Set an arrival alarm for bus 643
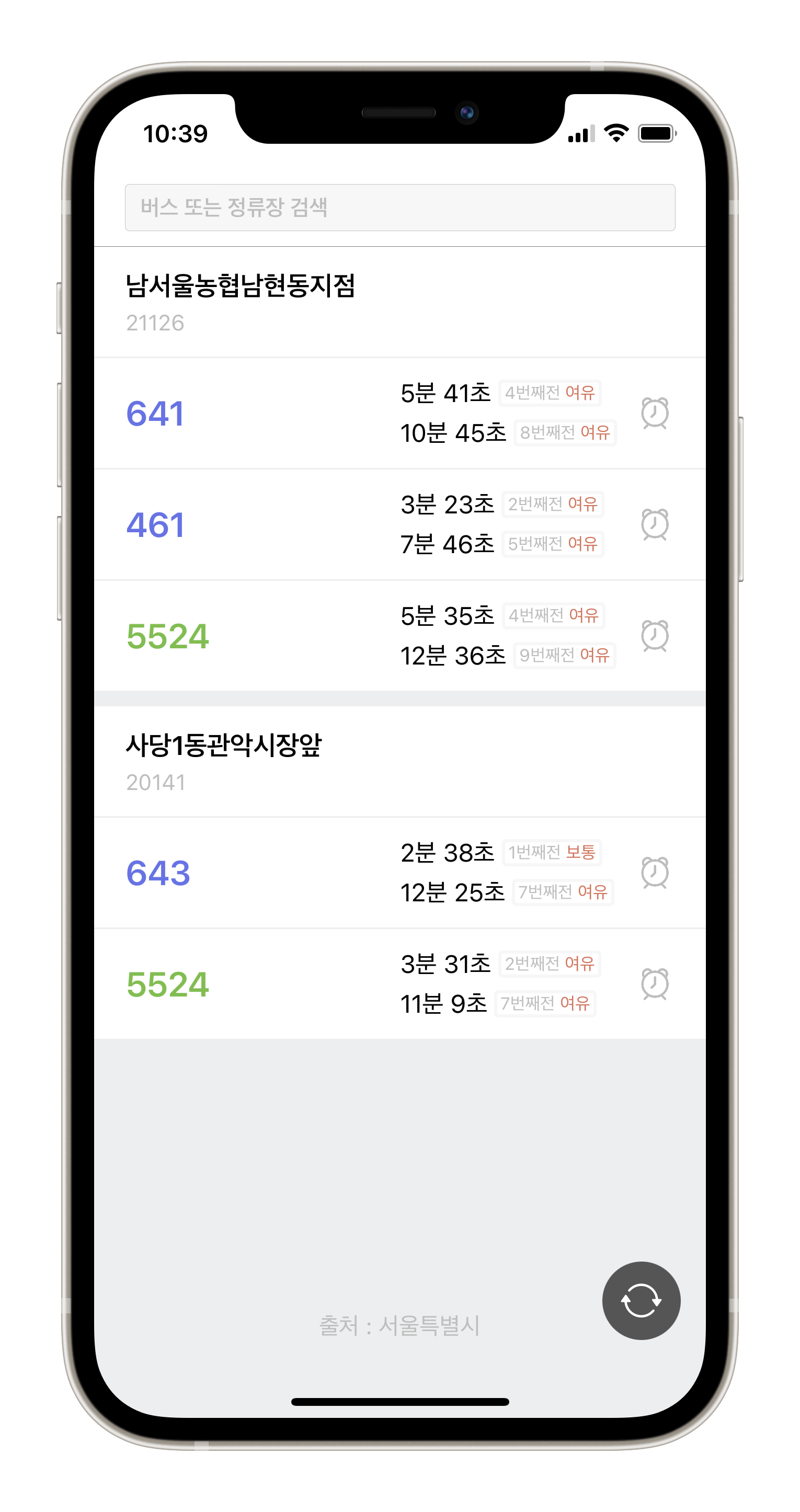The height and width of the screenshot is (1512, 800). pos(655,872)
